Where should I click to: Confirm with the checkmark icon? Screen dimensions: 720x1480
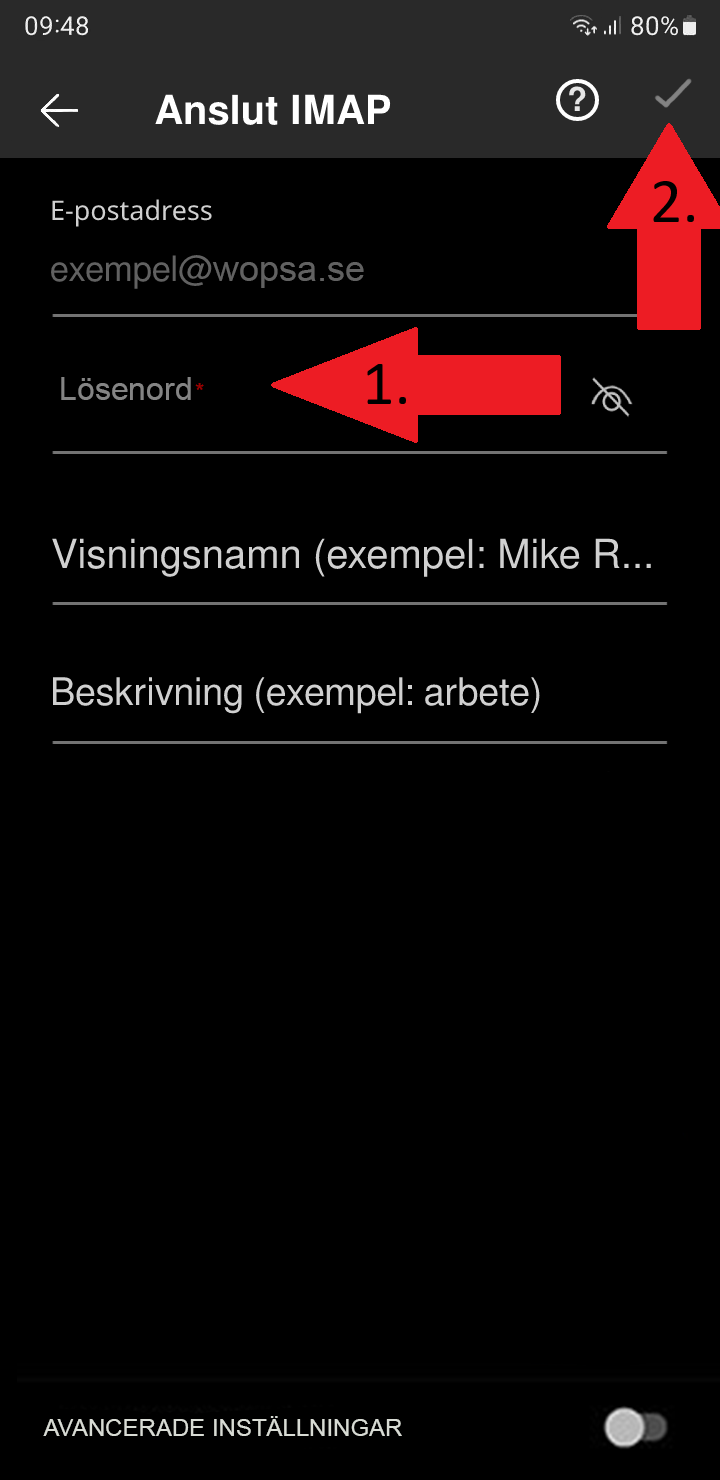672,96
